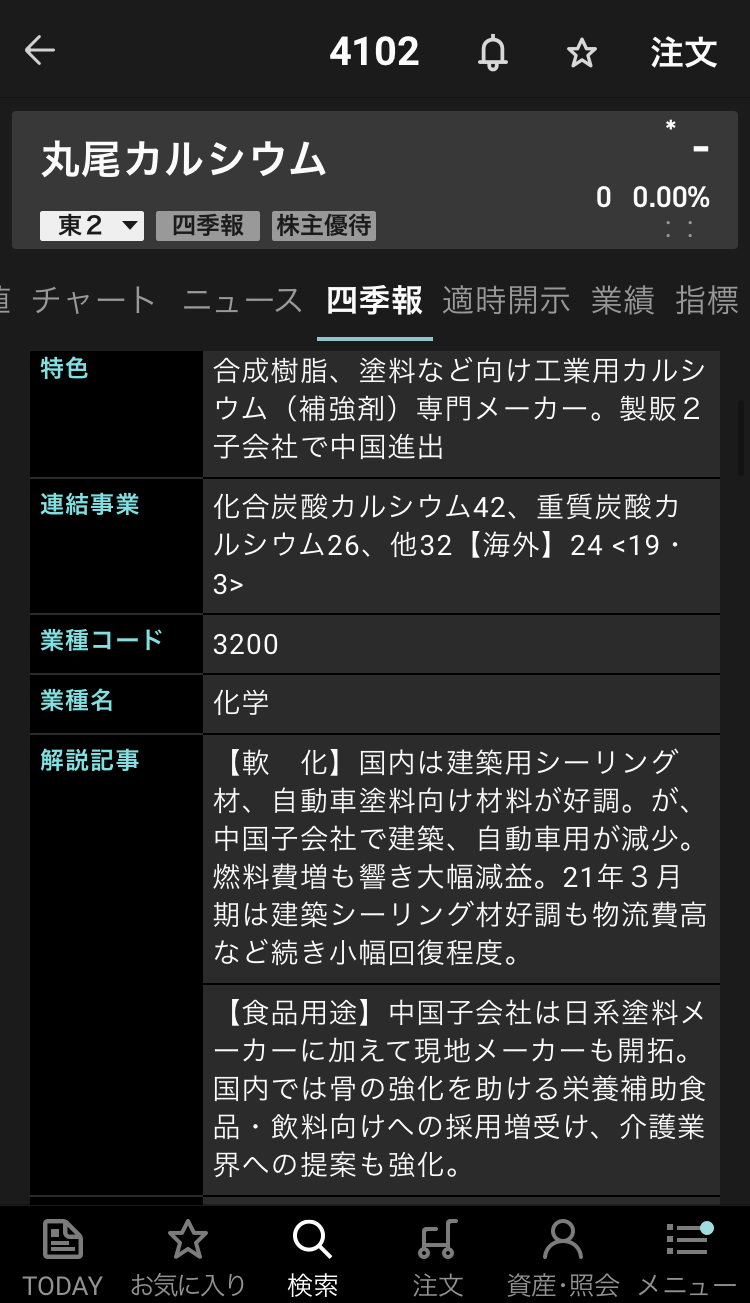Open the 注文 cart in the bottom bar
The width and height of the screenshot is (750, 1303).
coord(437,1256)
